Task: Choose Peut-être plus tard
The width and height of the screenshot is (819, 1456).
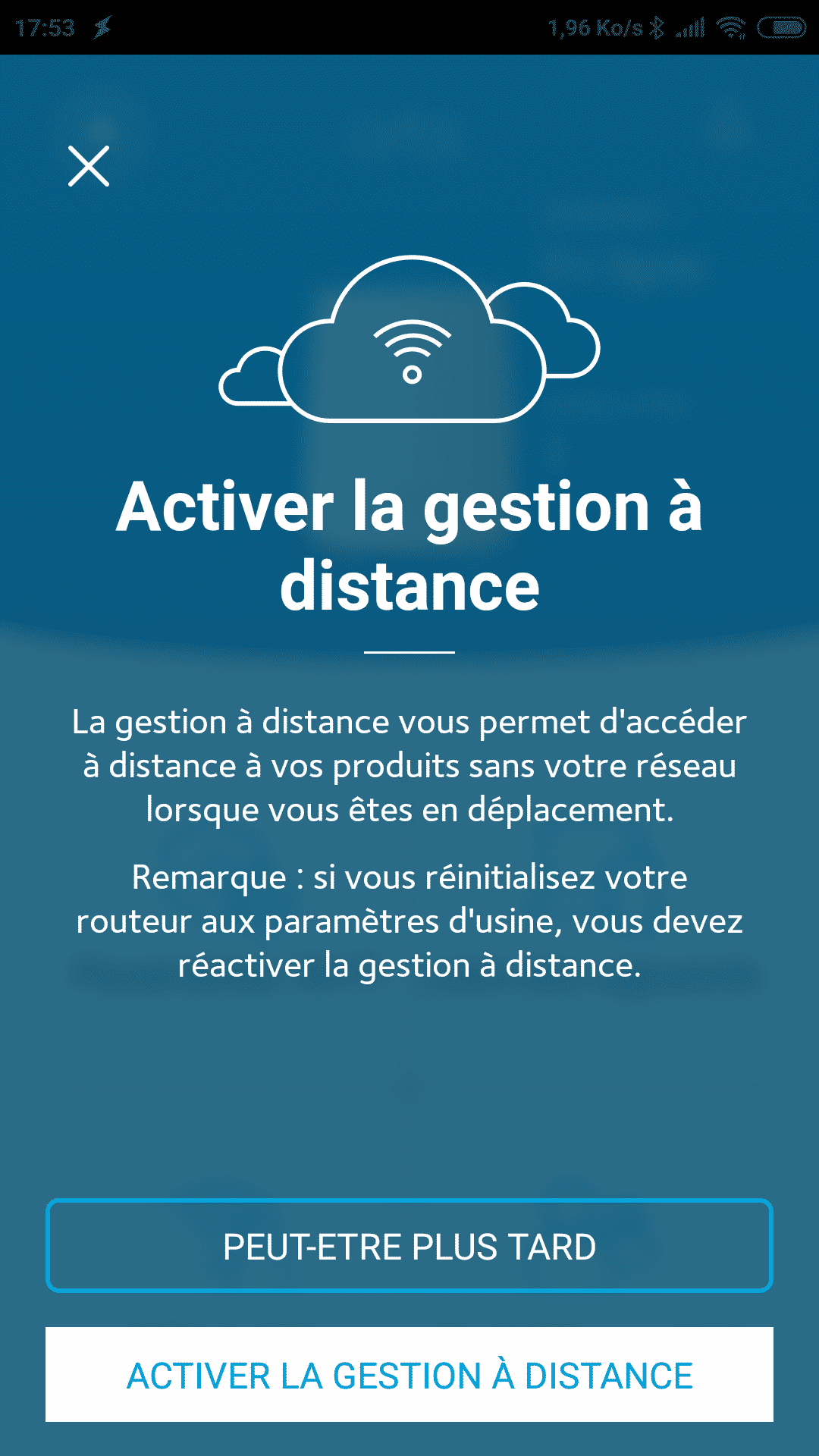Action: pos(409,1245)
